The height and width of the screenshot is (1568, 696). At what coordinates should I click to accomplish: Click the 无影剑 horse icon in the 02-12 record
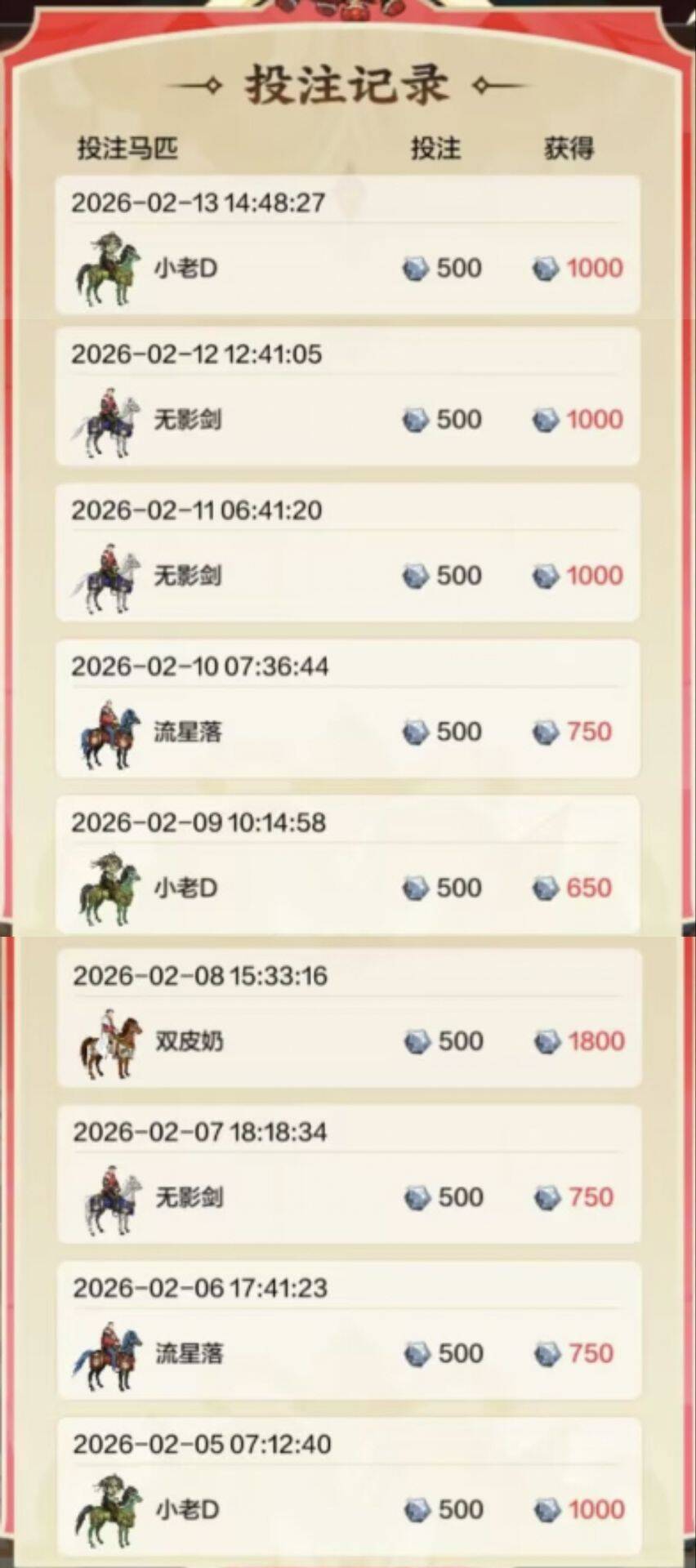pyautogui.click(x=109, y=418)
